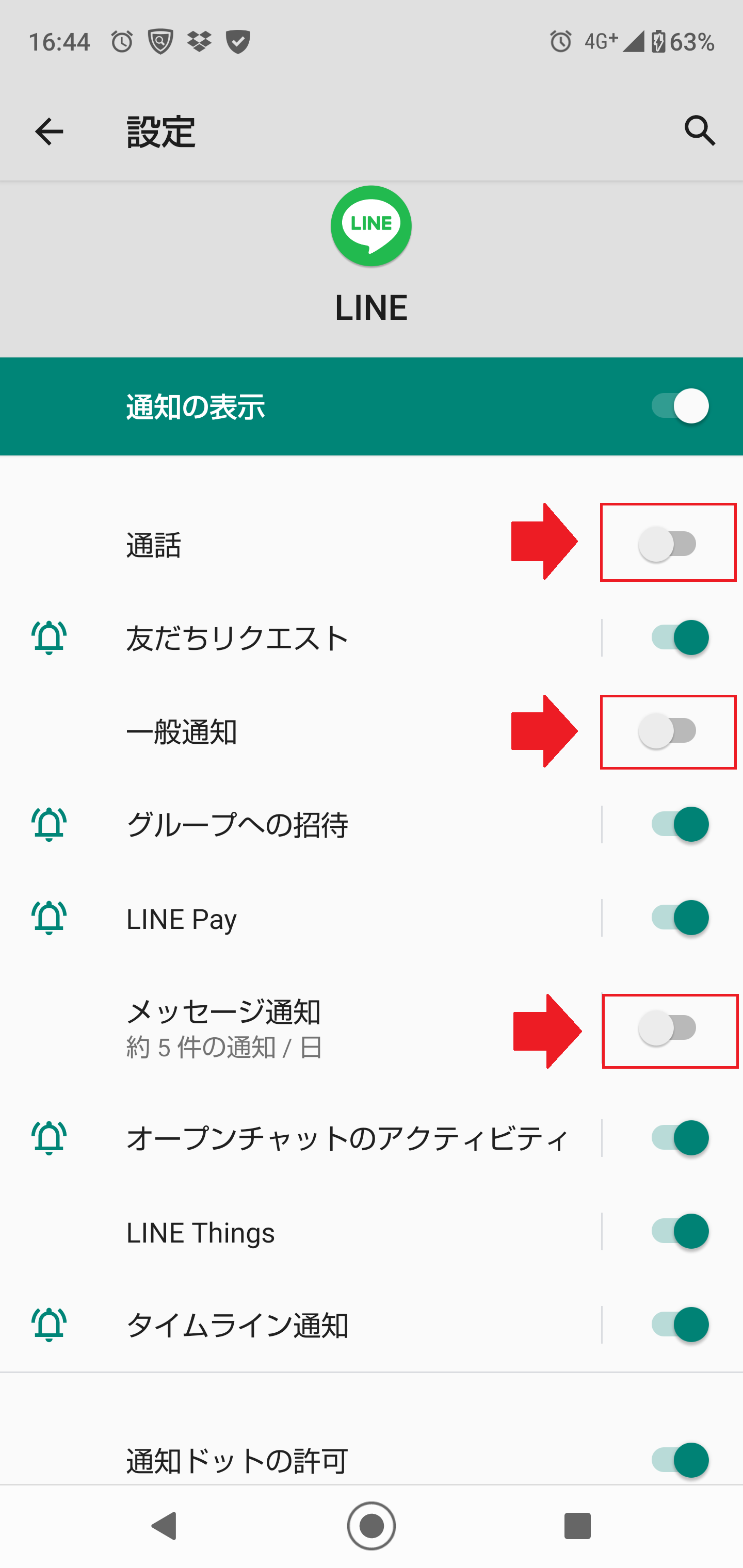This screenshot has width=743, height=1568.
Task: Disable LINE Pay notifications toggle
Action: coord(679,918)
